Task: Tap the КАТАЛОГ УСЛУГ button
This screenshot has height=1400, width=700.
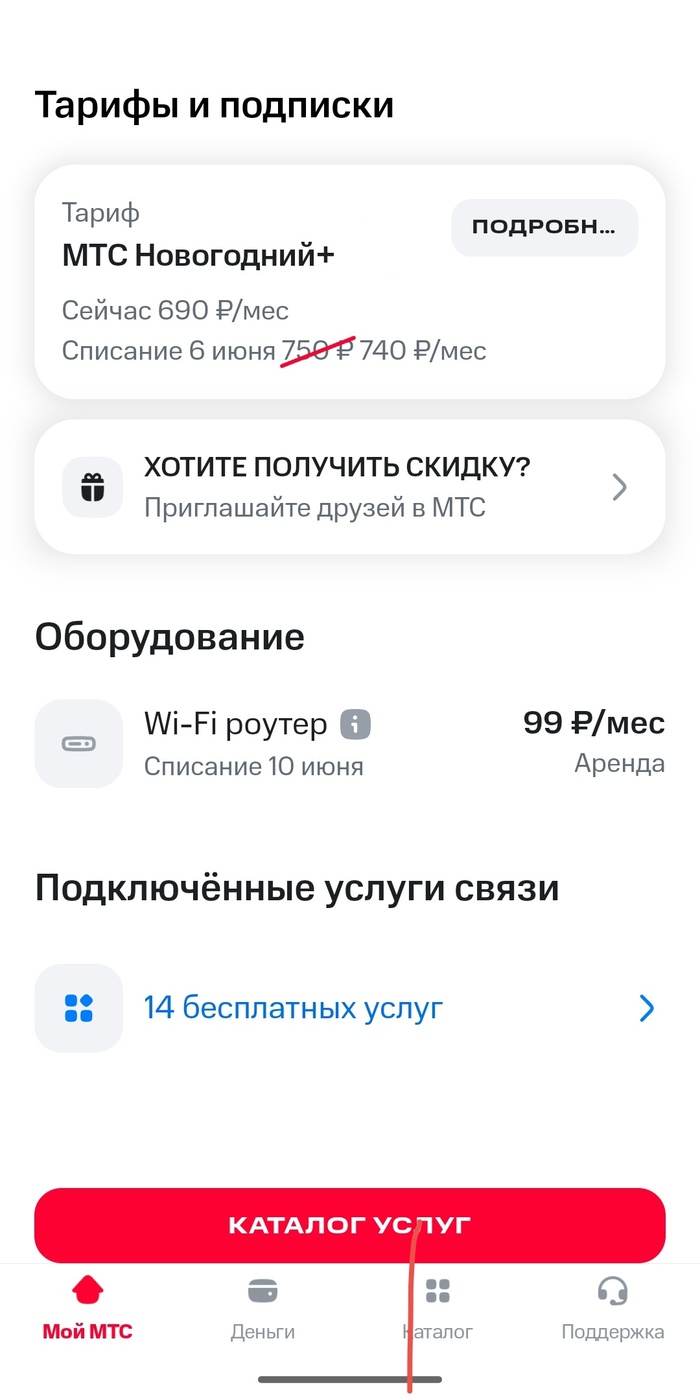Action: point(349,1225)
